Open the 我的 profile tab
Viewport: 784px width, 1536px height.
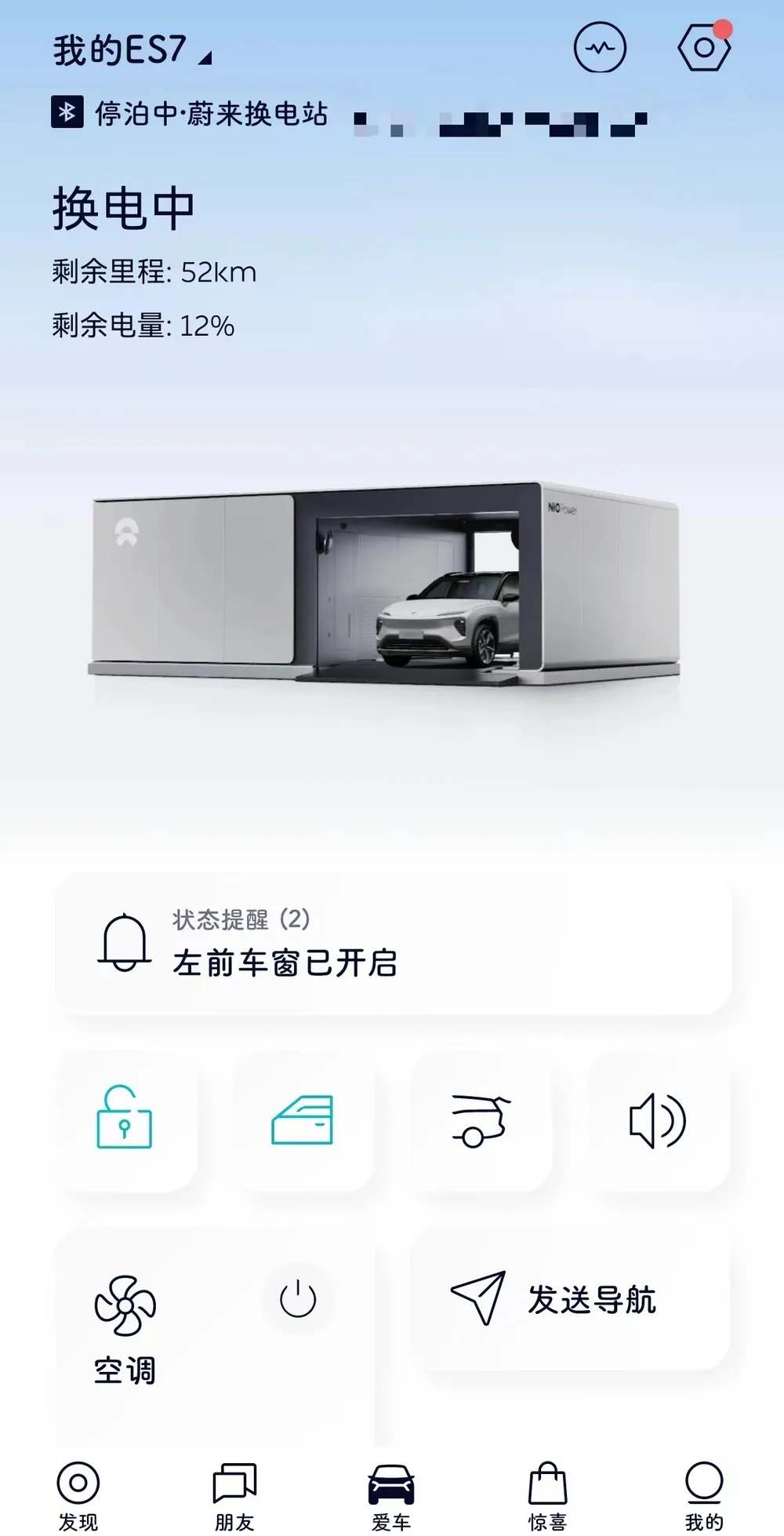pyautogui.click(x=703, y=1495)
